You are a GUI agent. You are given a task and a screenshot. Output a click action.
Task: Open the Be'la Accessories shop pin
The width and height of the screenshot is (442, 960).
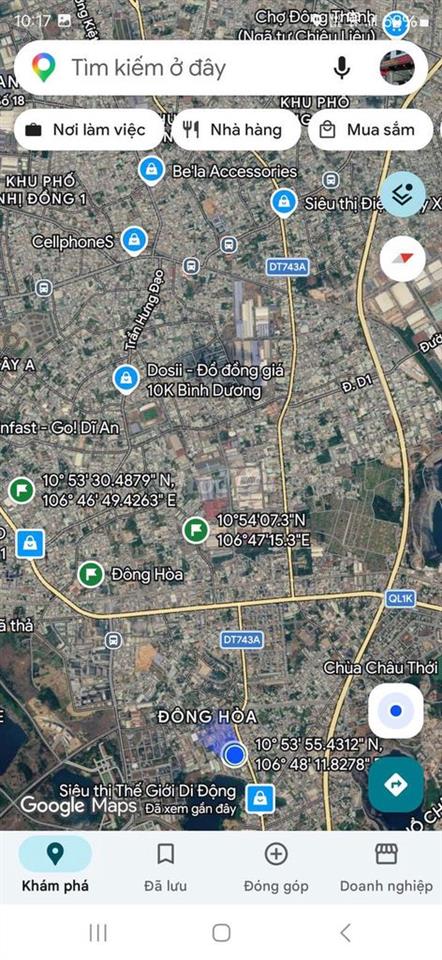coord(151,170)
